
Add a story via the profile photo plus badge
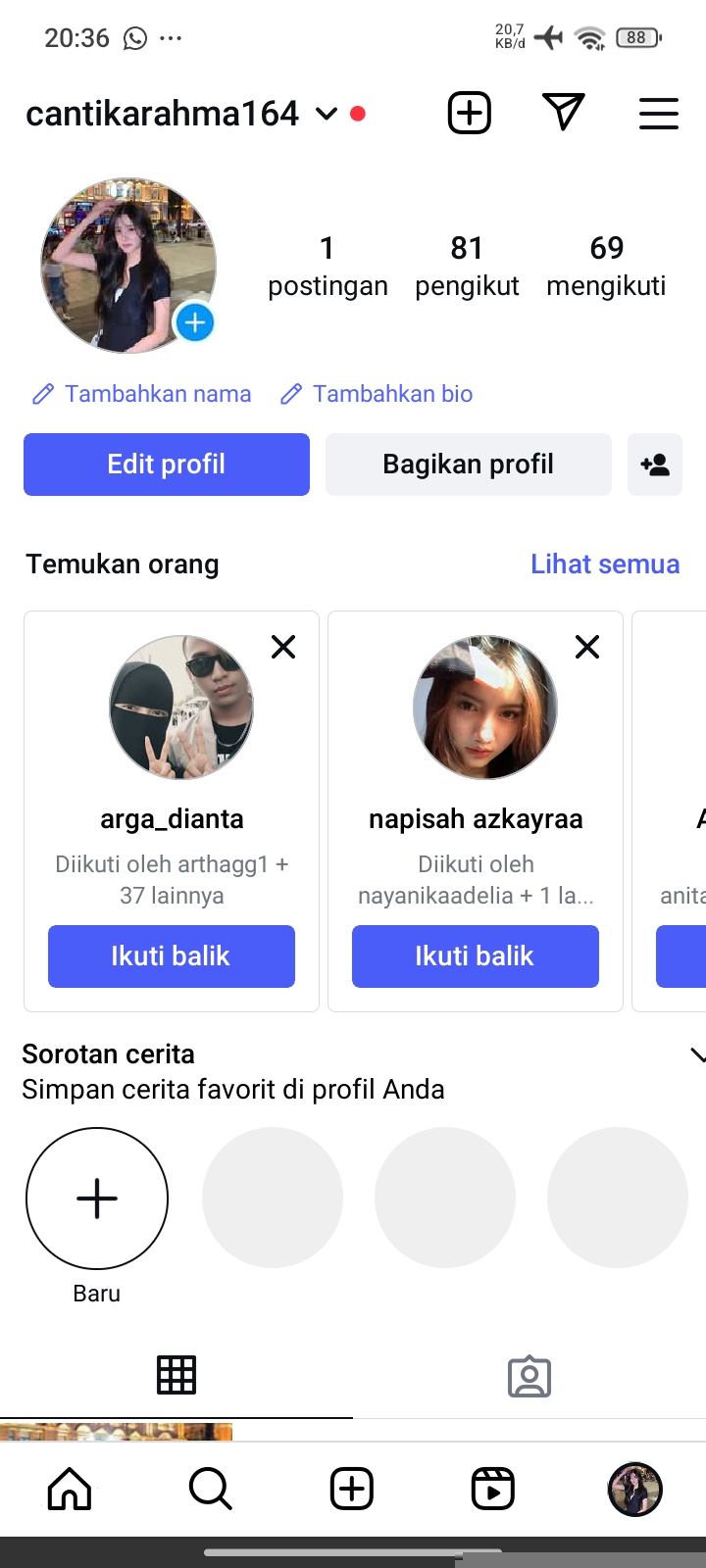[x=195, y=322]
